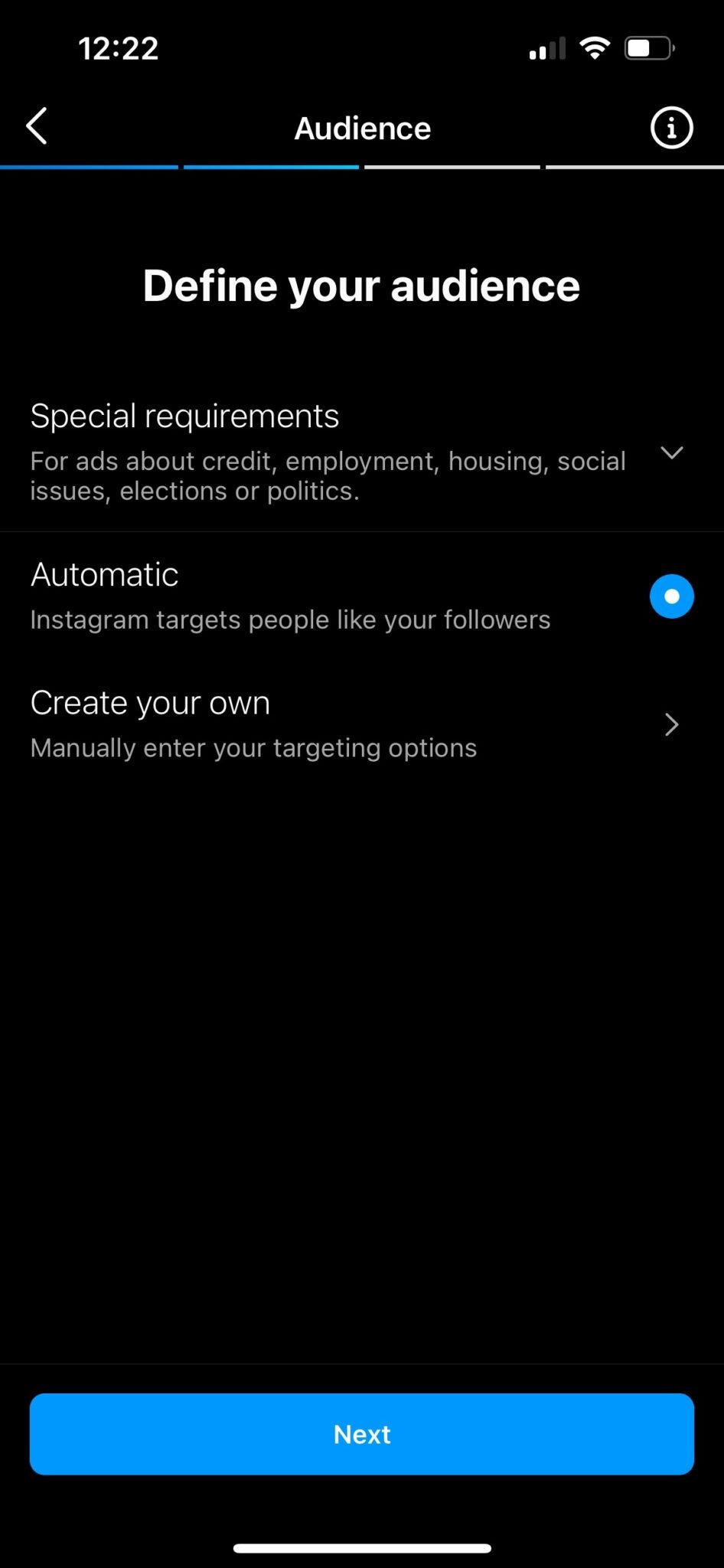Tap the clock showing 12:22

119,47
